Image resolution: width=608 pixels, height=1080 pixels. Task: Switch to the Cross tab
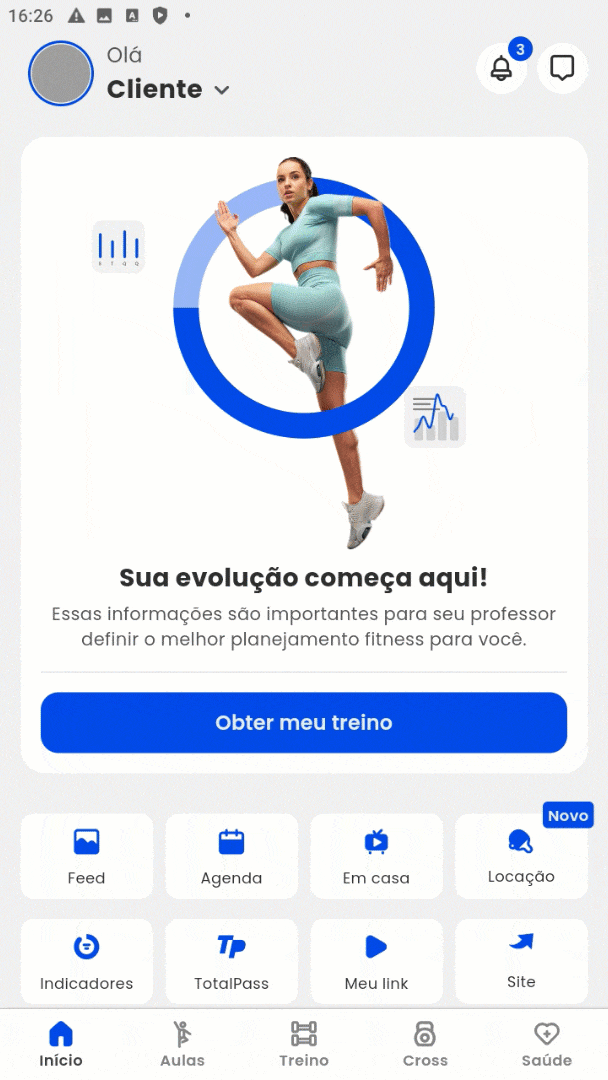coord(425,1044)
